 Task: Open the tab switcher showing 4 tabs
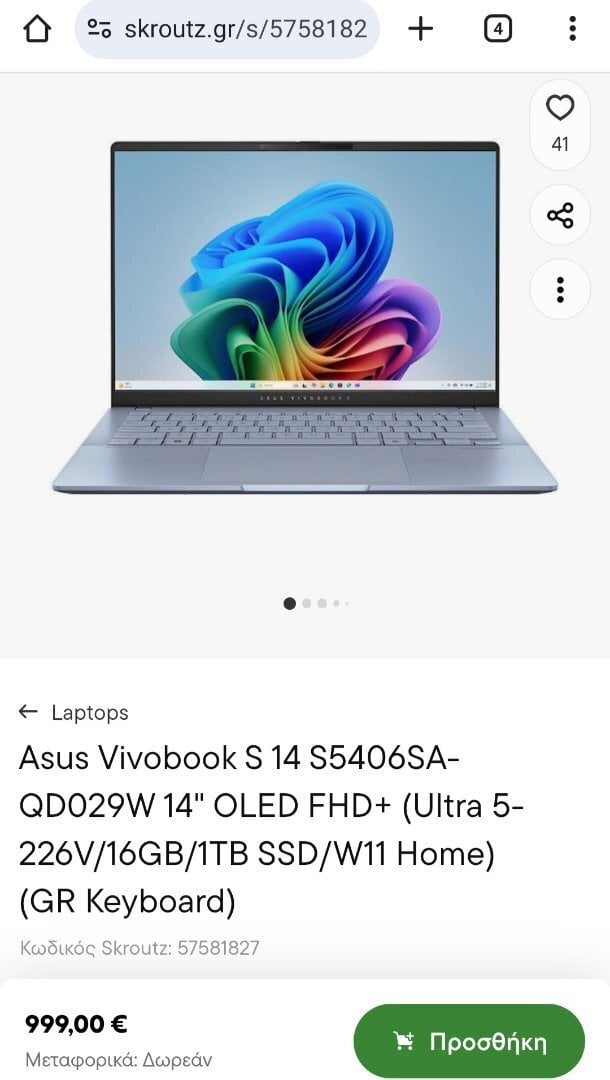[x=498, y=29]
